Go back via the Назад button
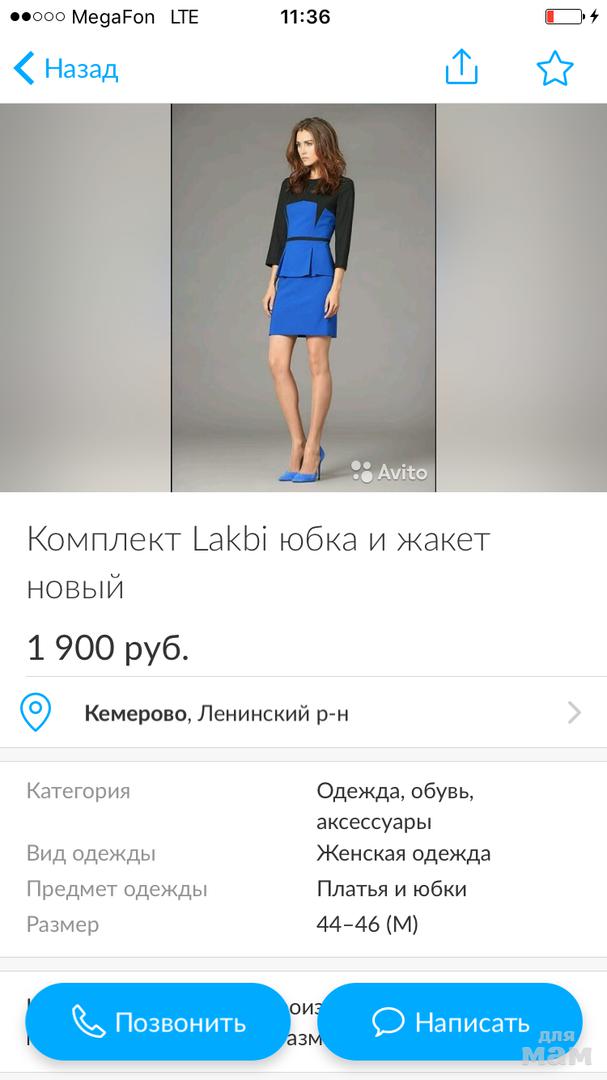The height and width of the screenshot is (1080, 607). point(66,69)
